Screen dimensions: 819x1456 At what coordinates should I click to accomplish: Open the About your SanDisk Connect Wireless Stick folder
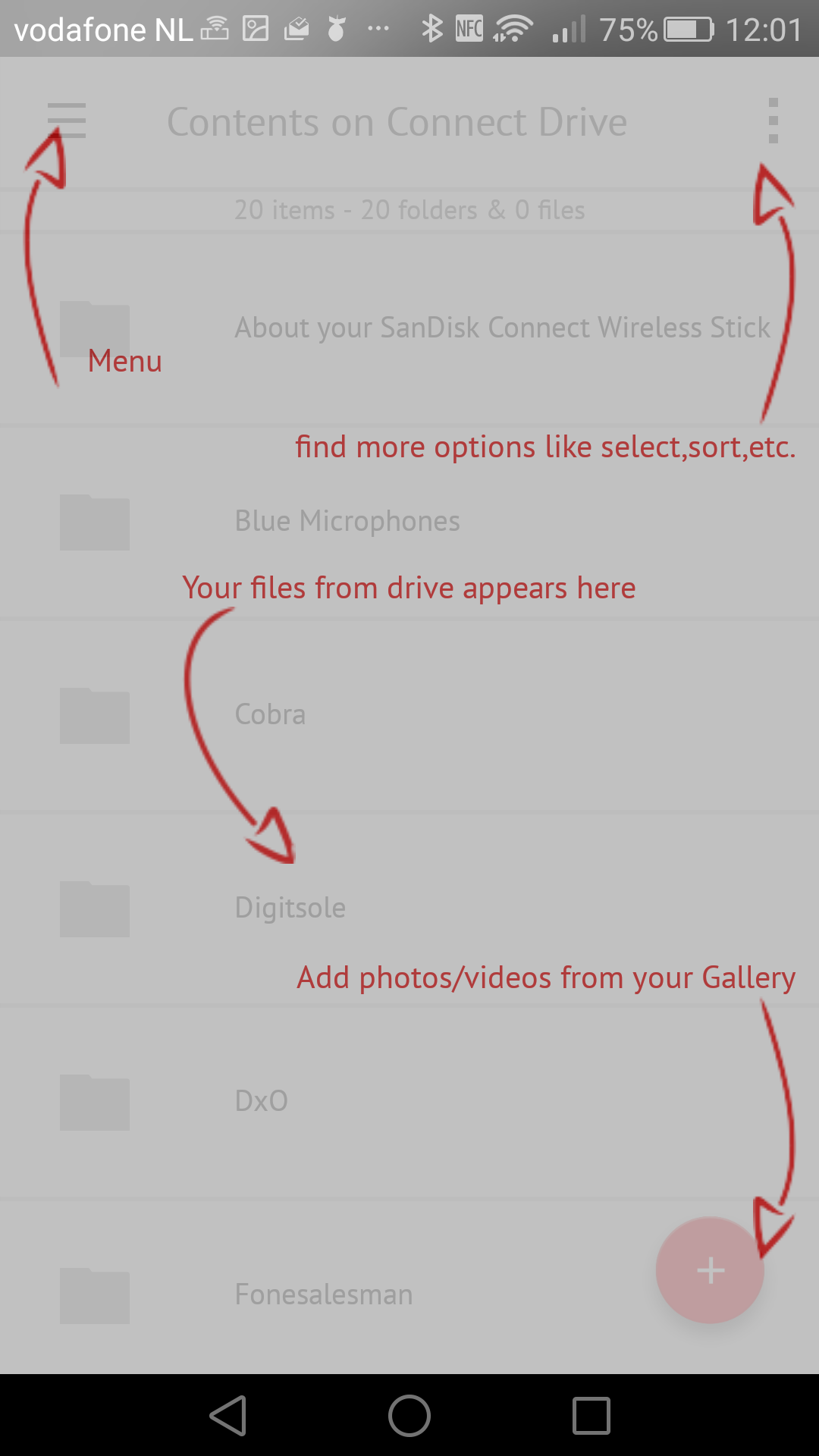[x=409, y=328]
